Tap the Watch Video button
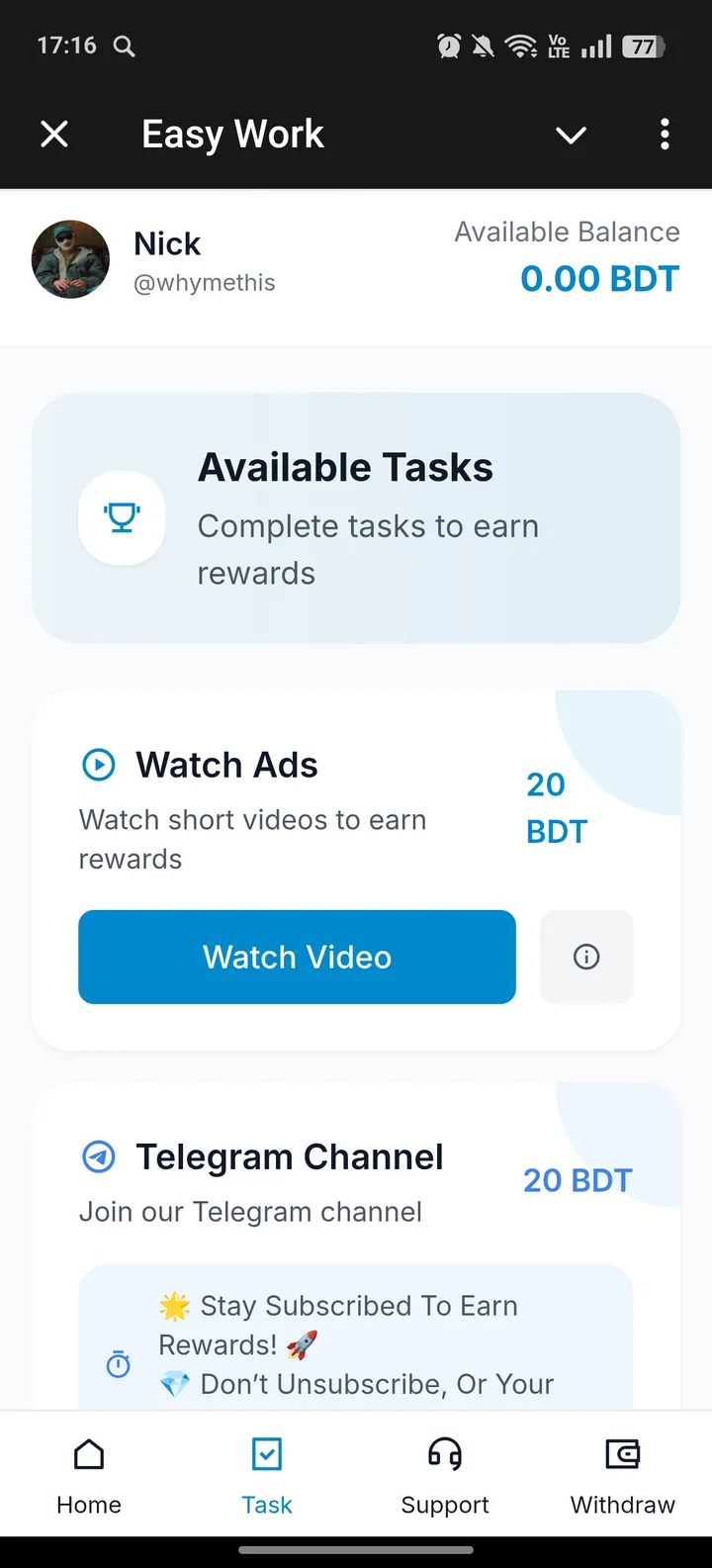Screen dimensions: 712x1568 tap(297, 957)
